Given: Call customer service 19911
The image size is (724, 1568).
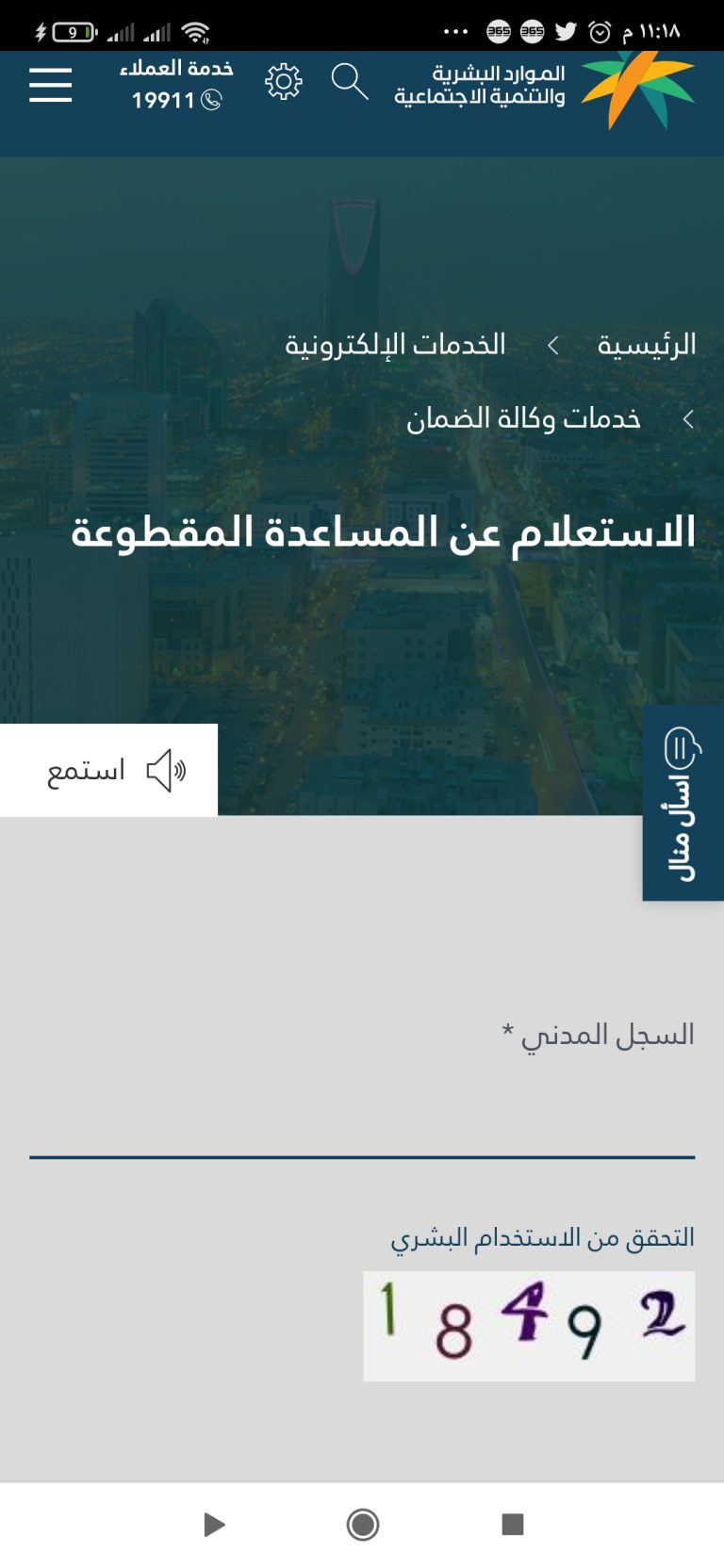Looking at the screenshot, I should pyautogui.click(x=176, y=85).
